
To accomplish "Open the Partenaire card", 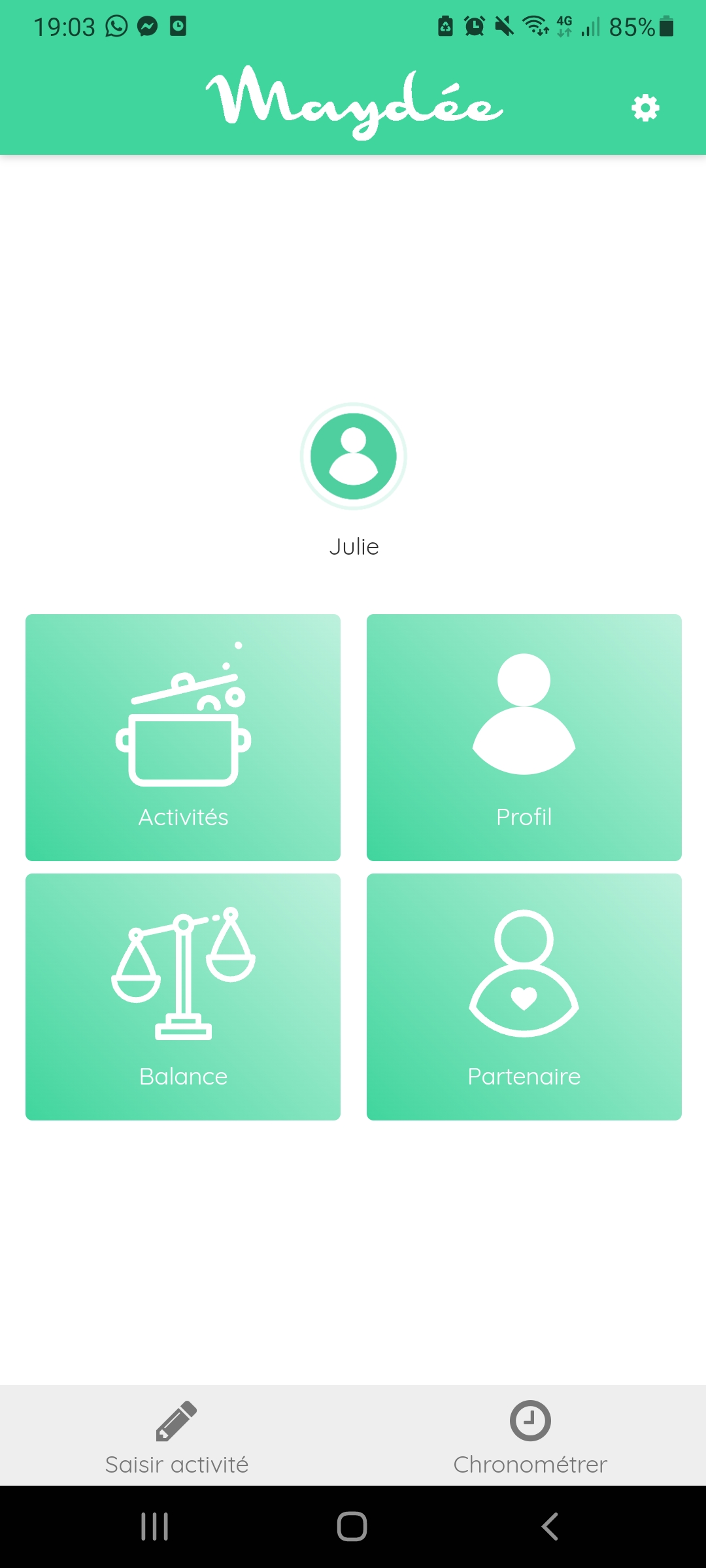I will pyautogui.click(x=524, y=996).
